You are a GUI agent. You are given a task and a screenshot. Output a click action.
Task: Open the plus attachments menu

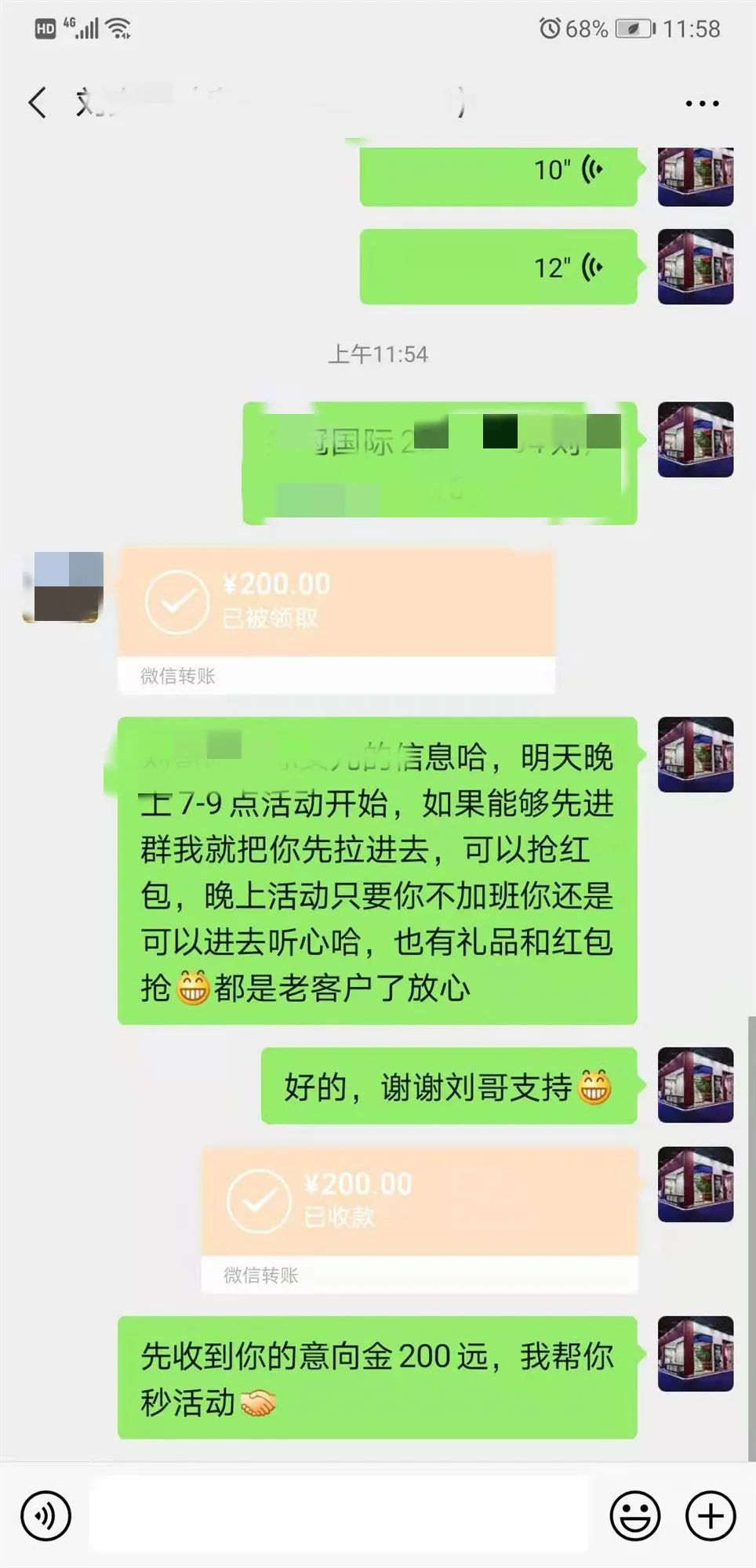711,1515
